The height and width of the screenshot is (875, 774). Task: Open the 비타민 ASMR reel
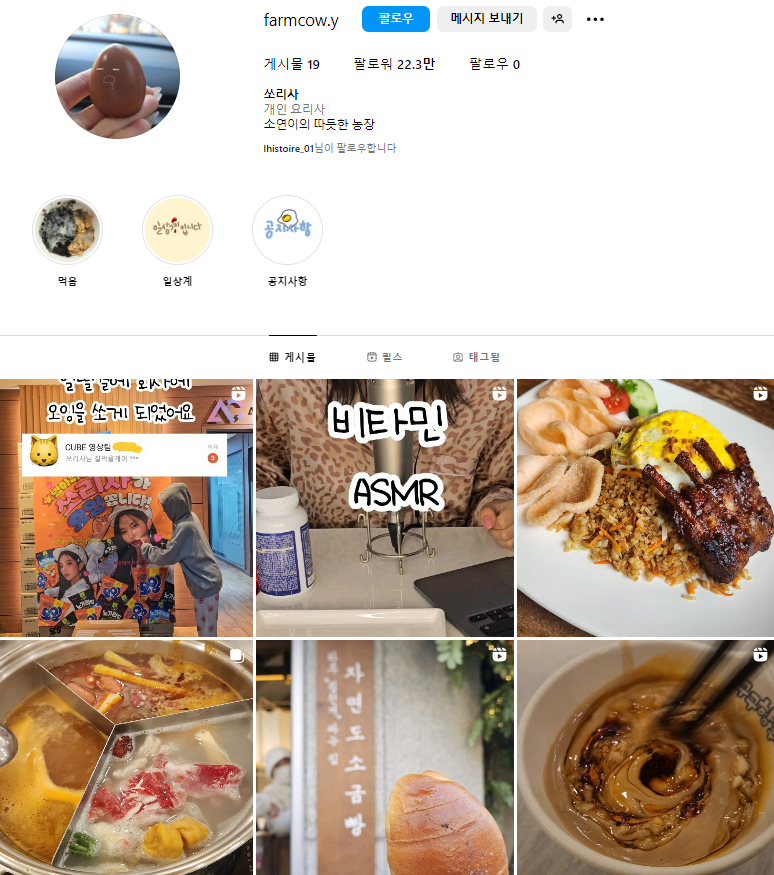click(385, 508)
